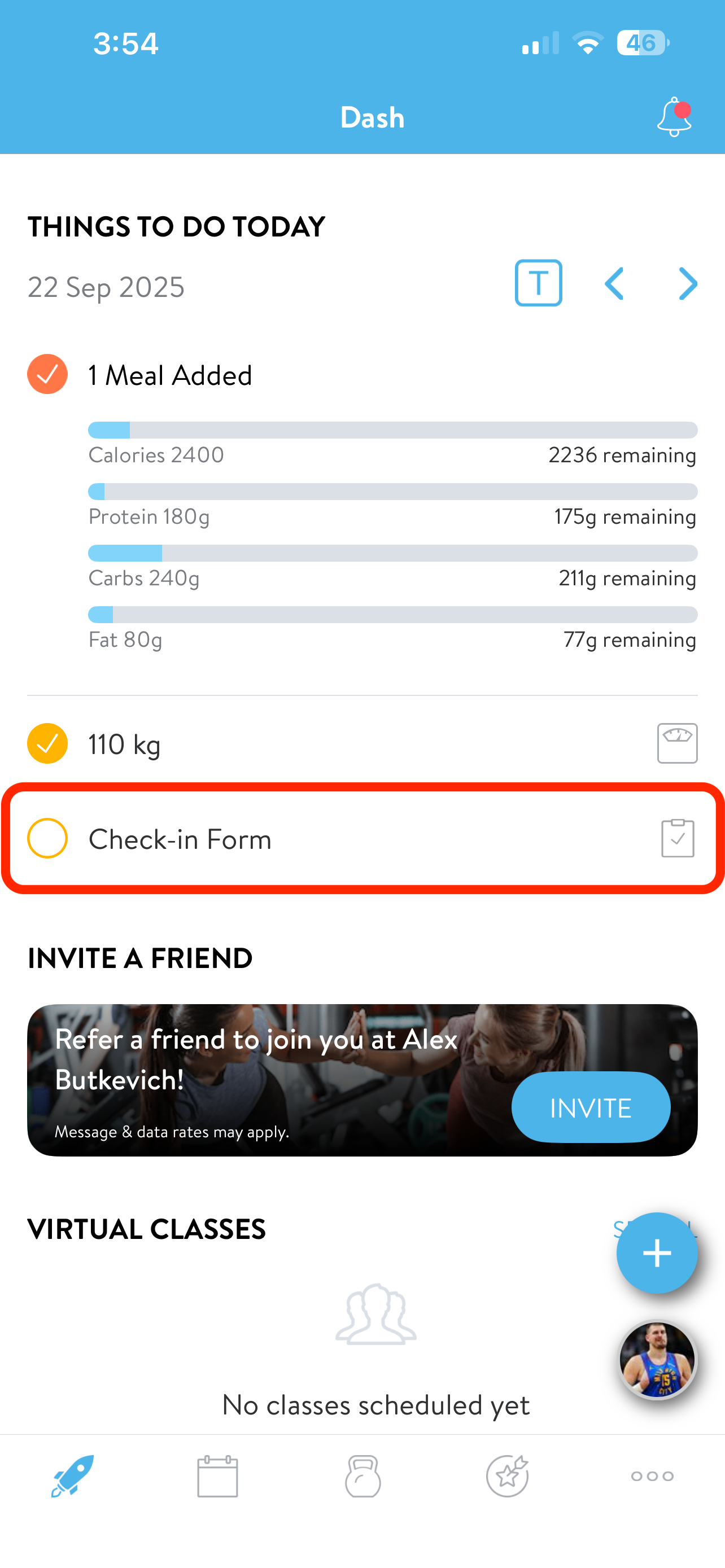This screenshot has width=725, height=1568.
Task: Open the weight scale icon
Action: (x=677, y=743)
